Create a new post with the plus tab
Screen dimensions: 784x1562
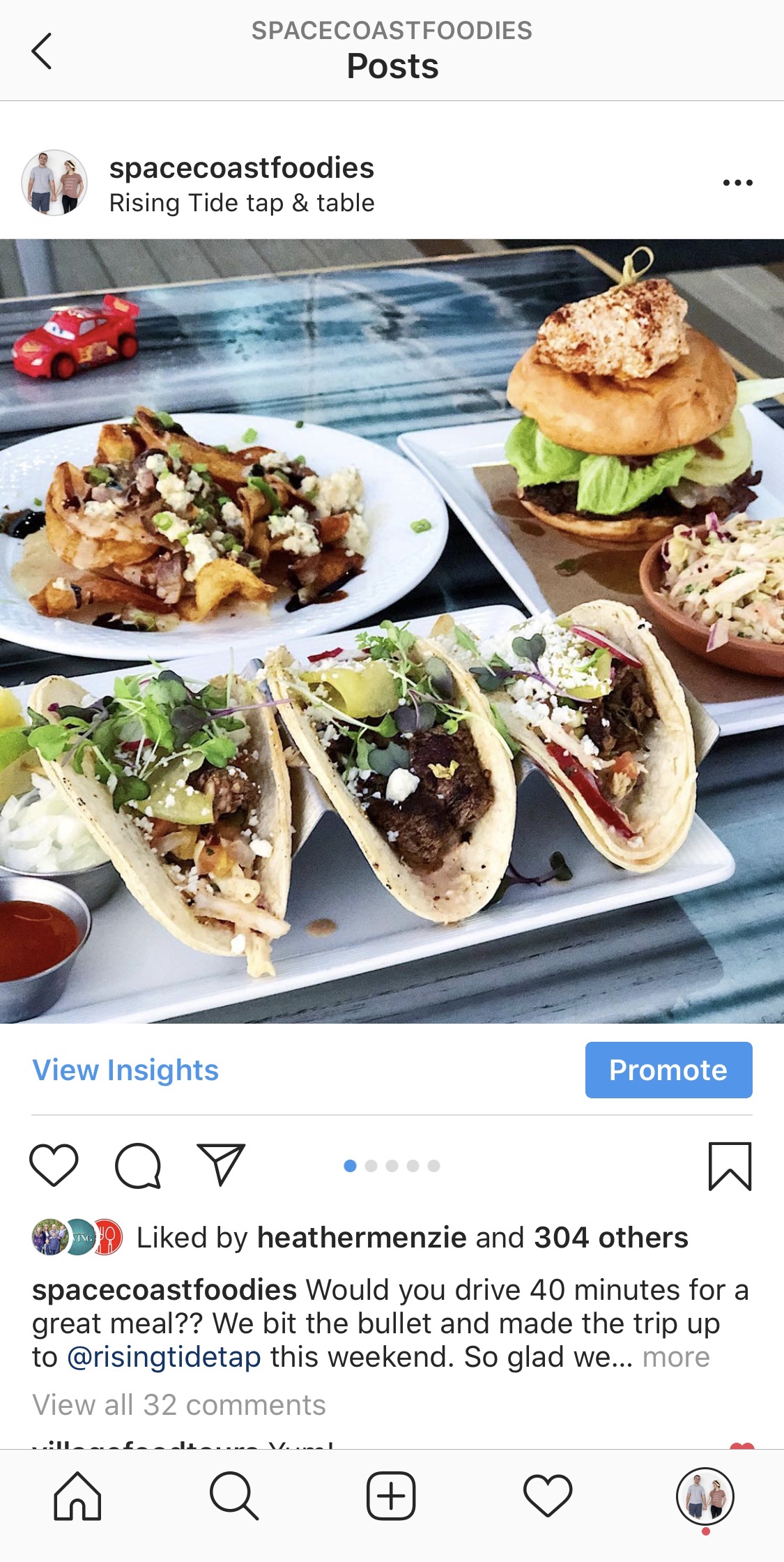click(x=391, y=1496)
